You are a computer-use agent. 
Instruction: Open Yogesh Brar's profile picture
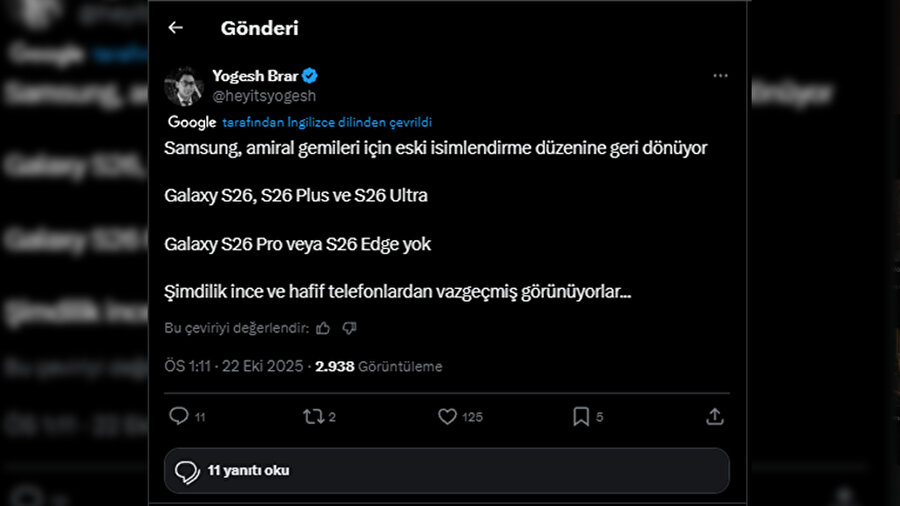pyautogui.click(x=184, y=85)
